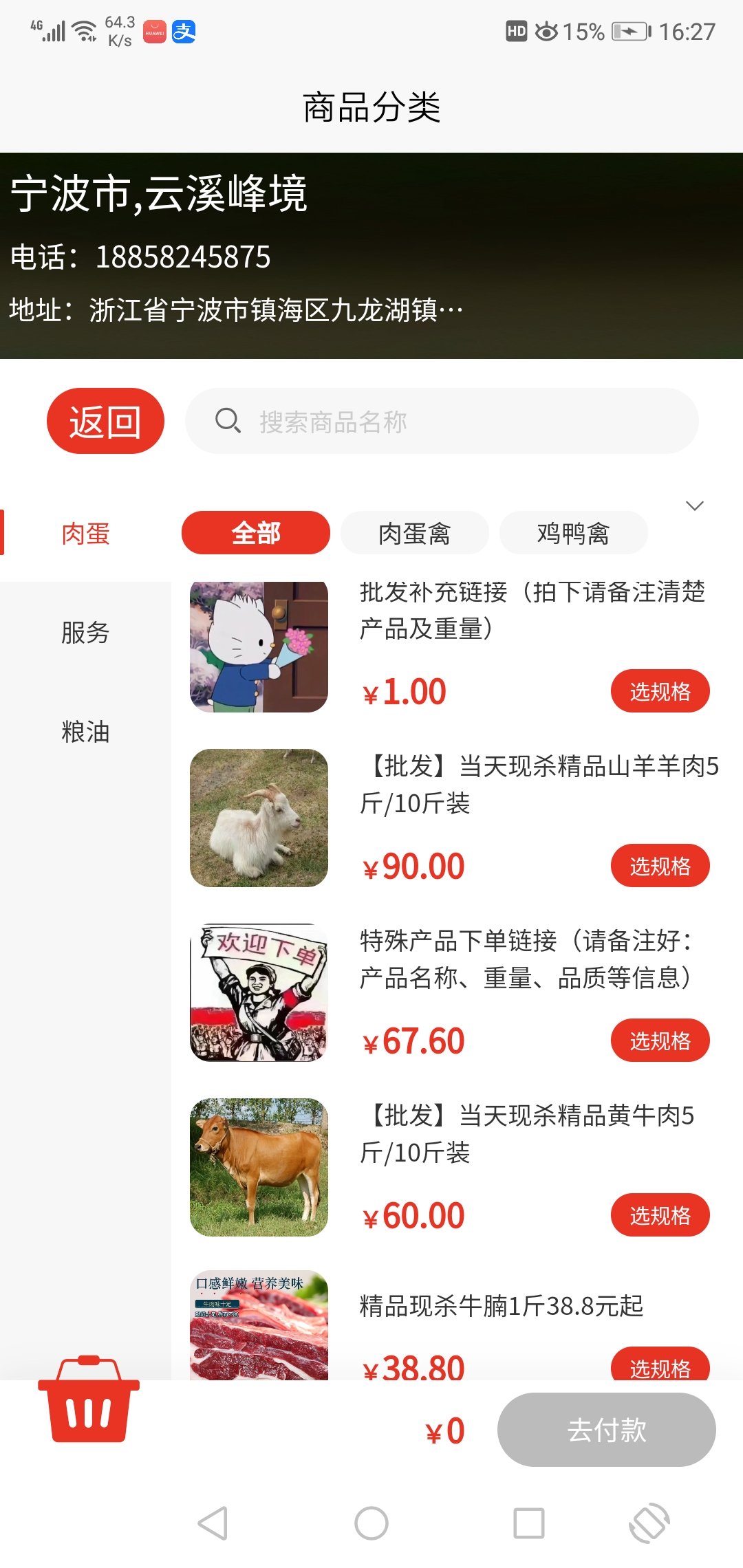Filter by 肉蛋禽 chip

[414, 533]
